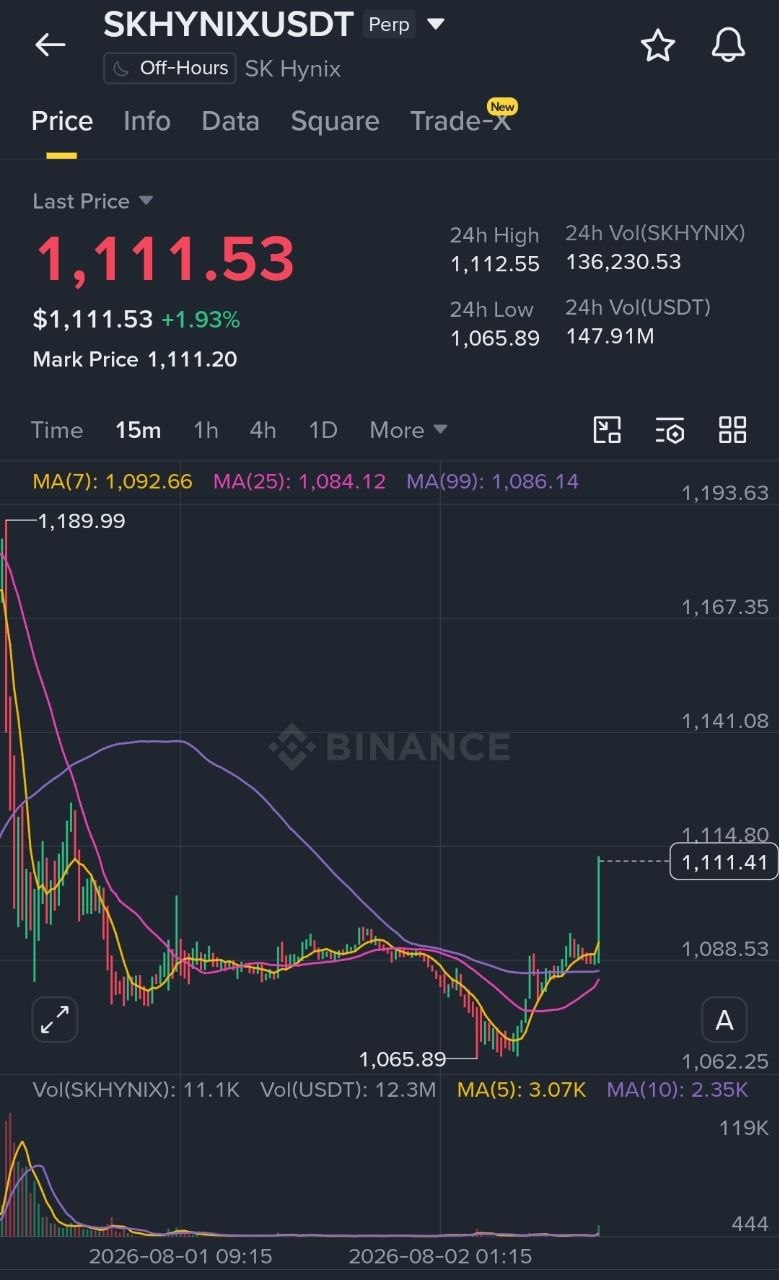Open the Square tab
Image resolution: width=779 pixels, height=1280 pixels.
coord(335,121)
